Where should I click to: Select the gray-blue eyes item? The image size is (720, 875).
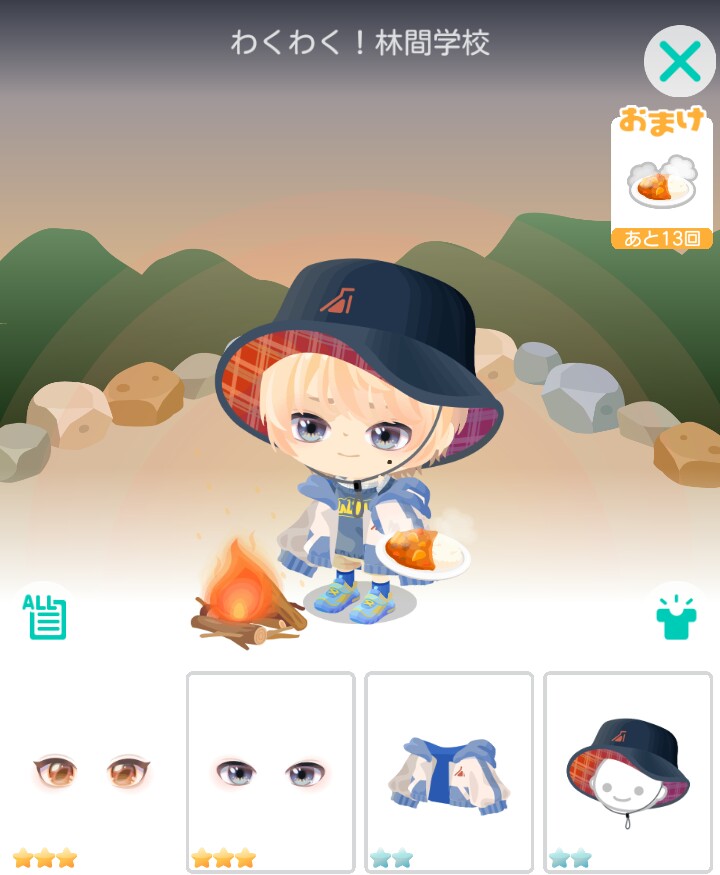270,772
